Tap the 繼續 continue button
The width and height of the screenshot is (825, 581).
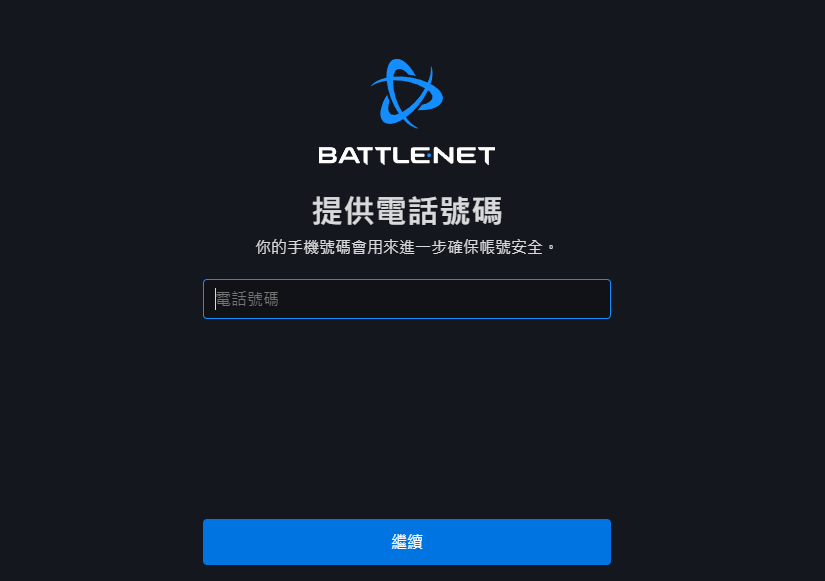click(406, 542)
